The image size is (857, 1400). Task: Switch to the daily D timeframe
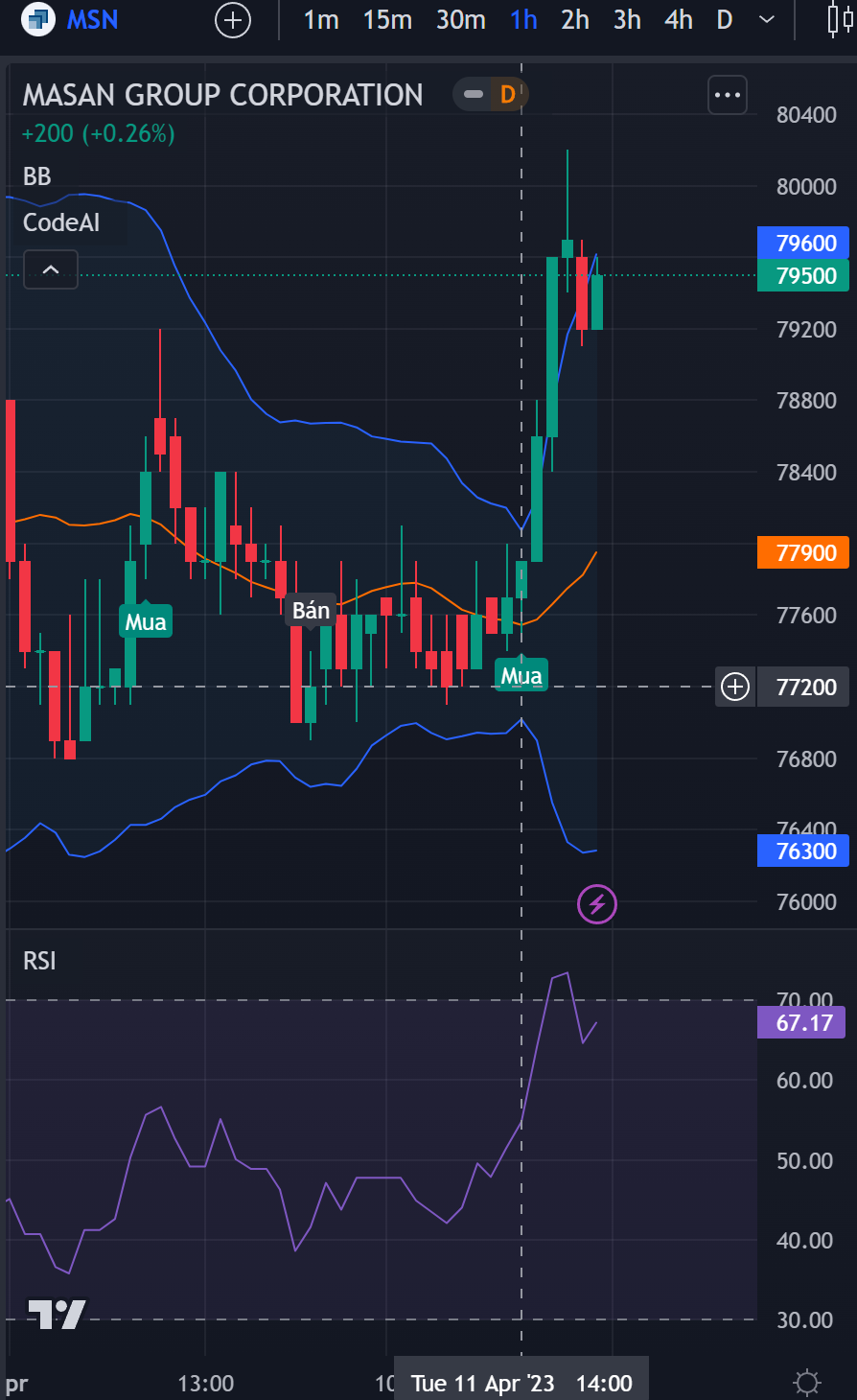tap(725, 20)
